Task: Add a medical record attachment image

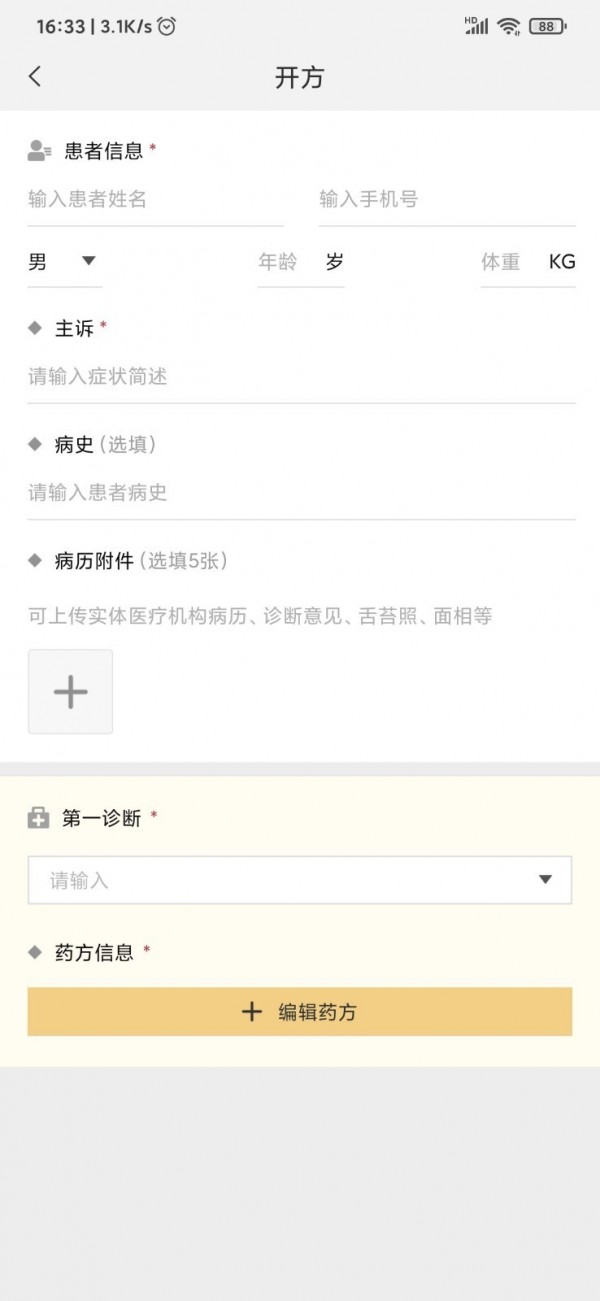Action: 70,692
